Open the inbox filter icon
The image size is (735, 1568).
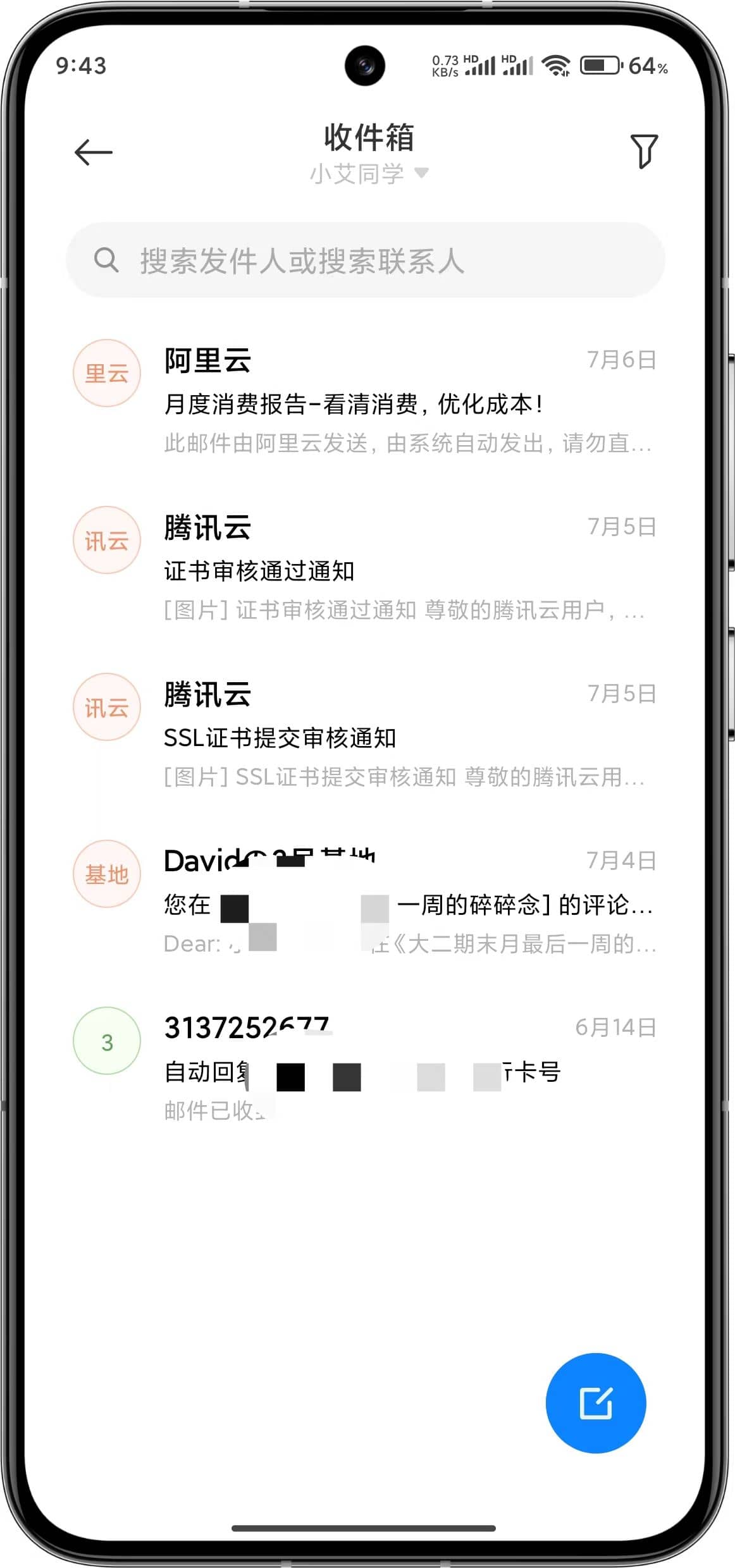[x=643, y=151]
